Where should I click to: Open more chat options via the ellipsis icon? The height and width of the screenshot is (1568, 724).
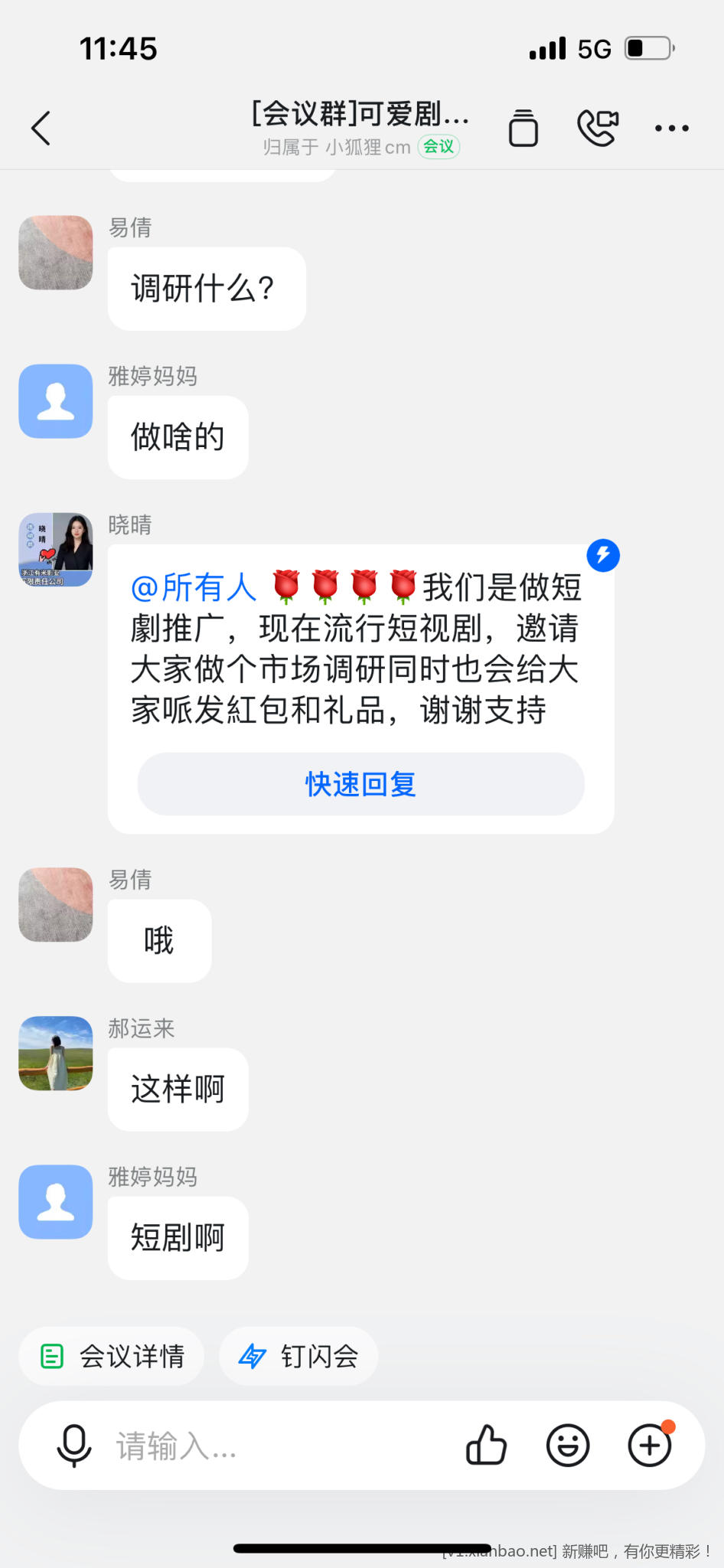671,129
